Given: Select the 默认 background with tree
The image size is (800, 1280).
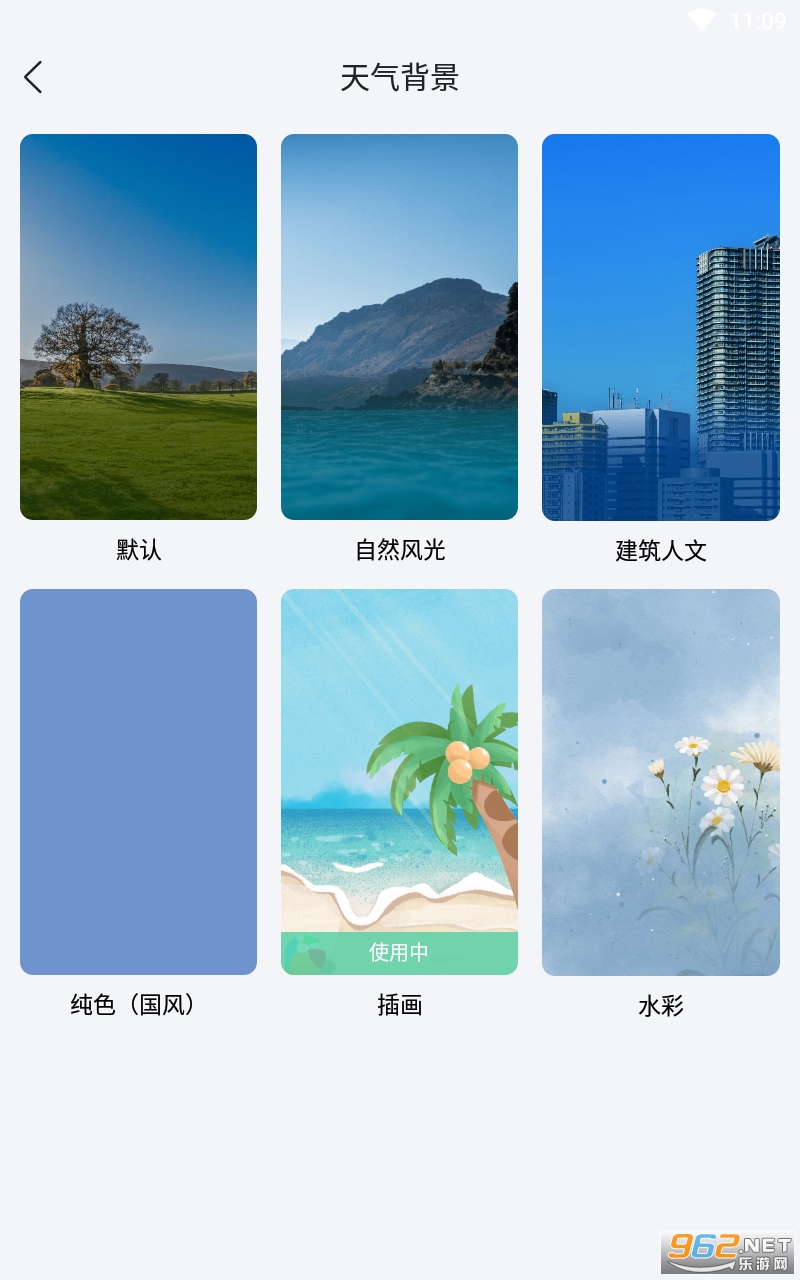Looking at the screenshot, I should (138, 327).
